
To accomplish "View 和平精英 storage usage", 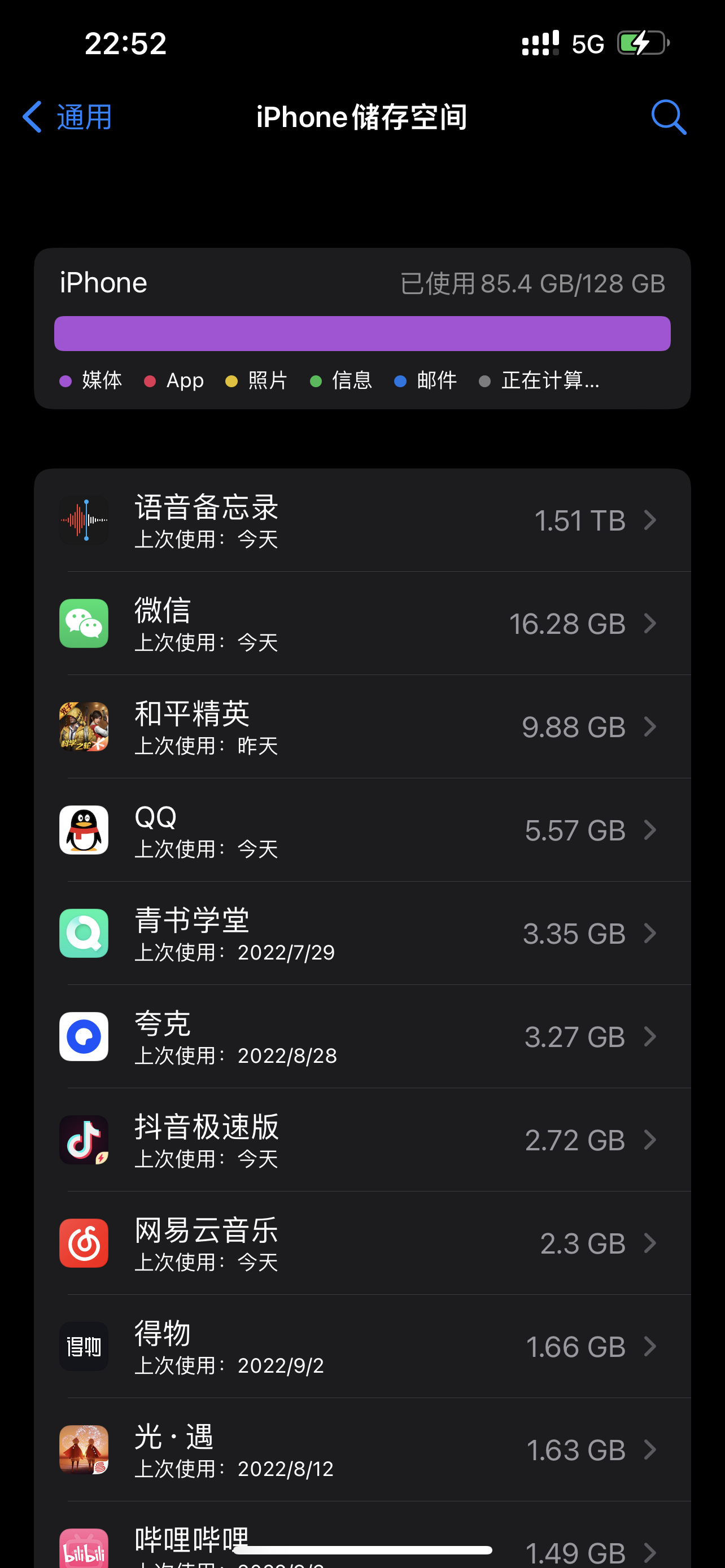I will 361,727.
